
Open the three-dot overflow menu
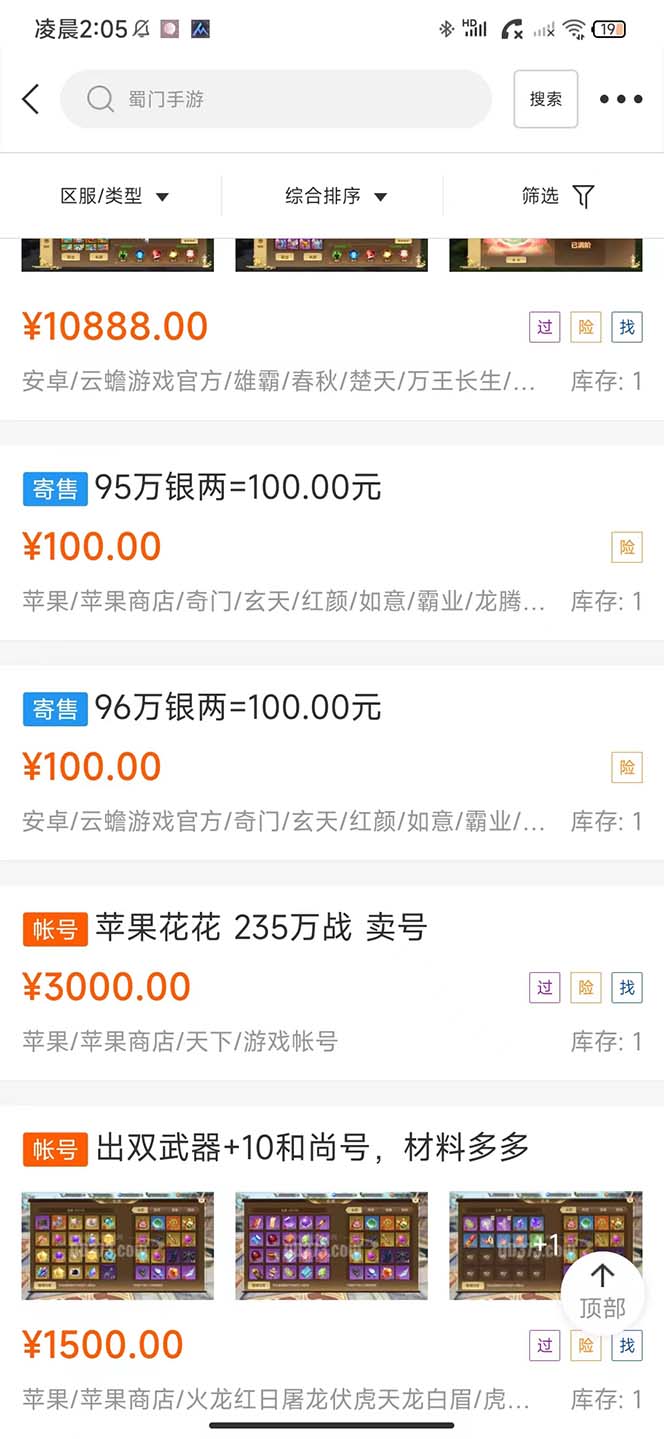(x=621, y=99)
